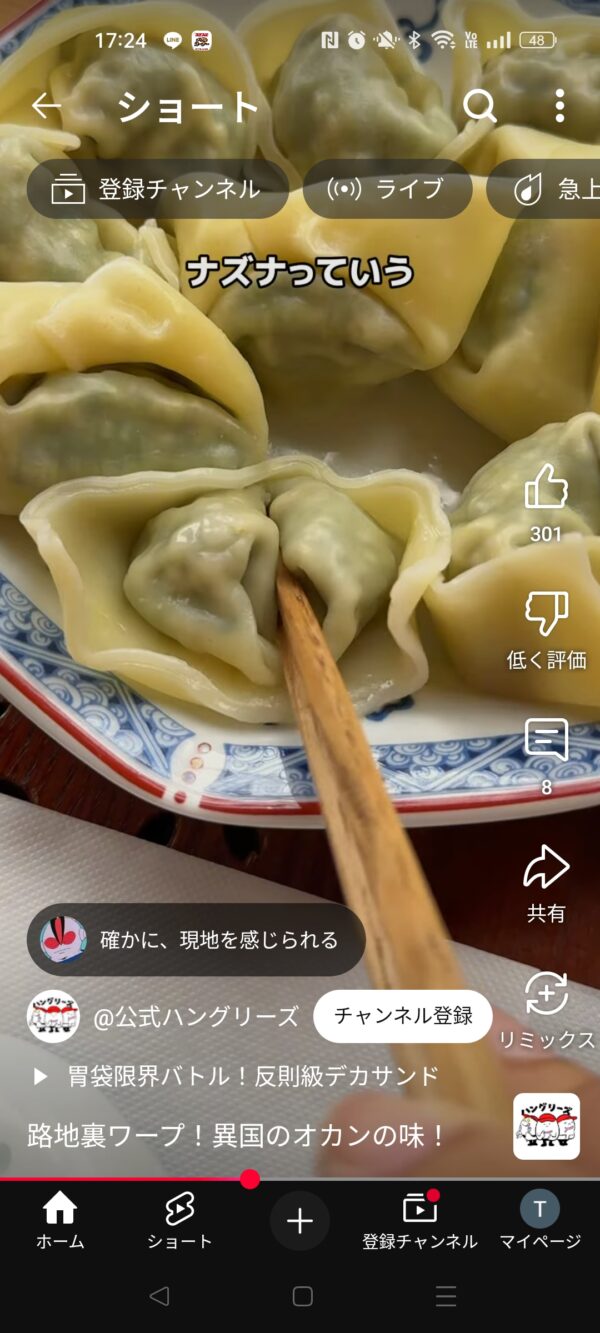Viewport: 600px width, 1333px height.
Task: Select the ライブ filter chip
Action: (387, 189)
